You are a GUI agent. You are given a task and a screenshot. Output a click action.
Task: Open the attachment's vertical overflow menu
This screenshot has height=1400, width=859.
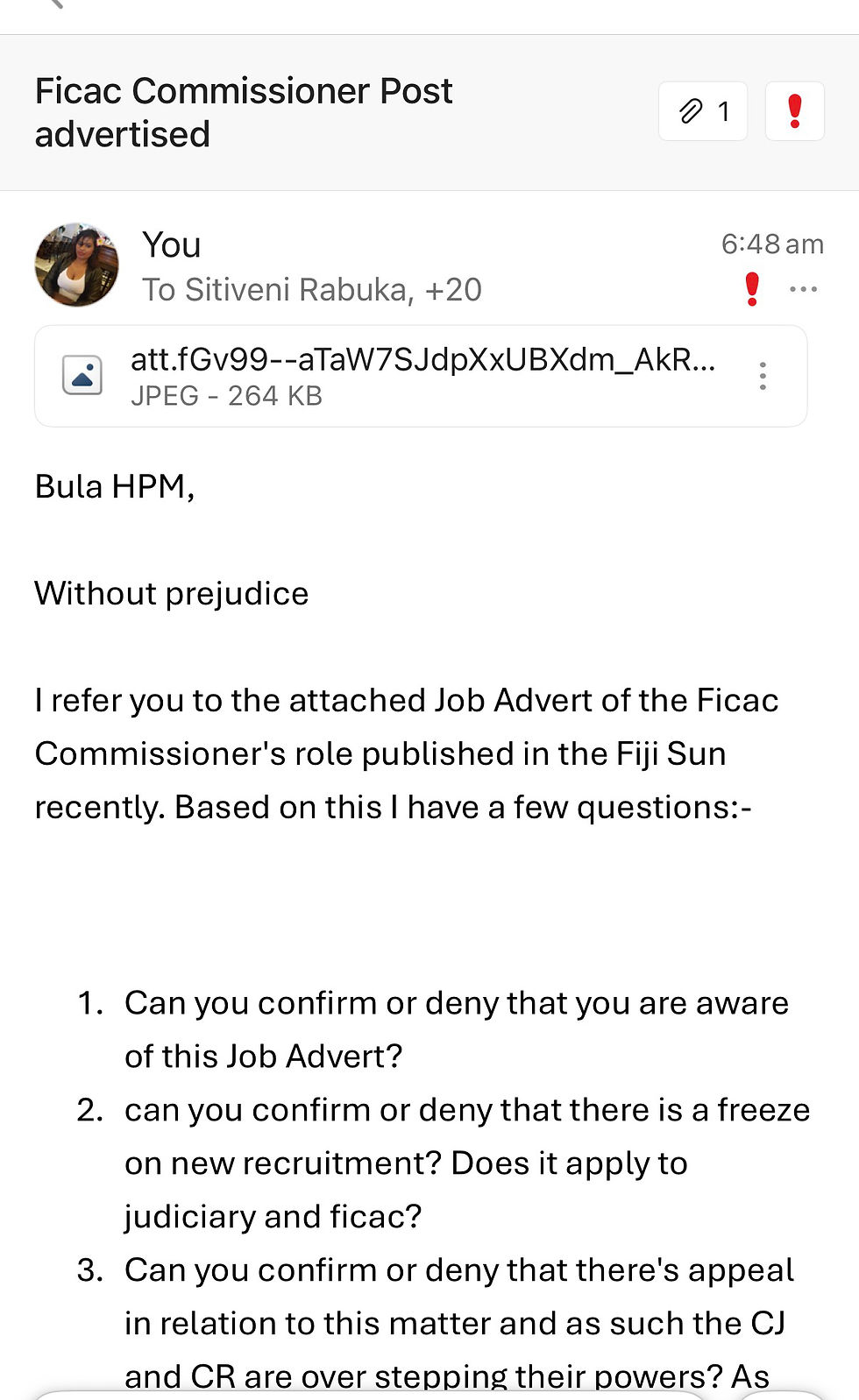(763, 376)
